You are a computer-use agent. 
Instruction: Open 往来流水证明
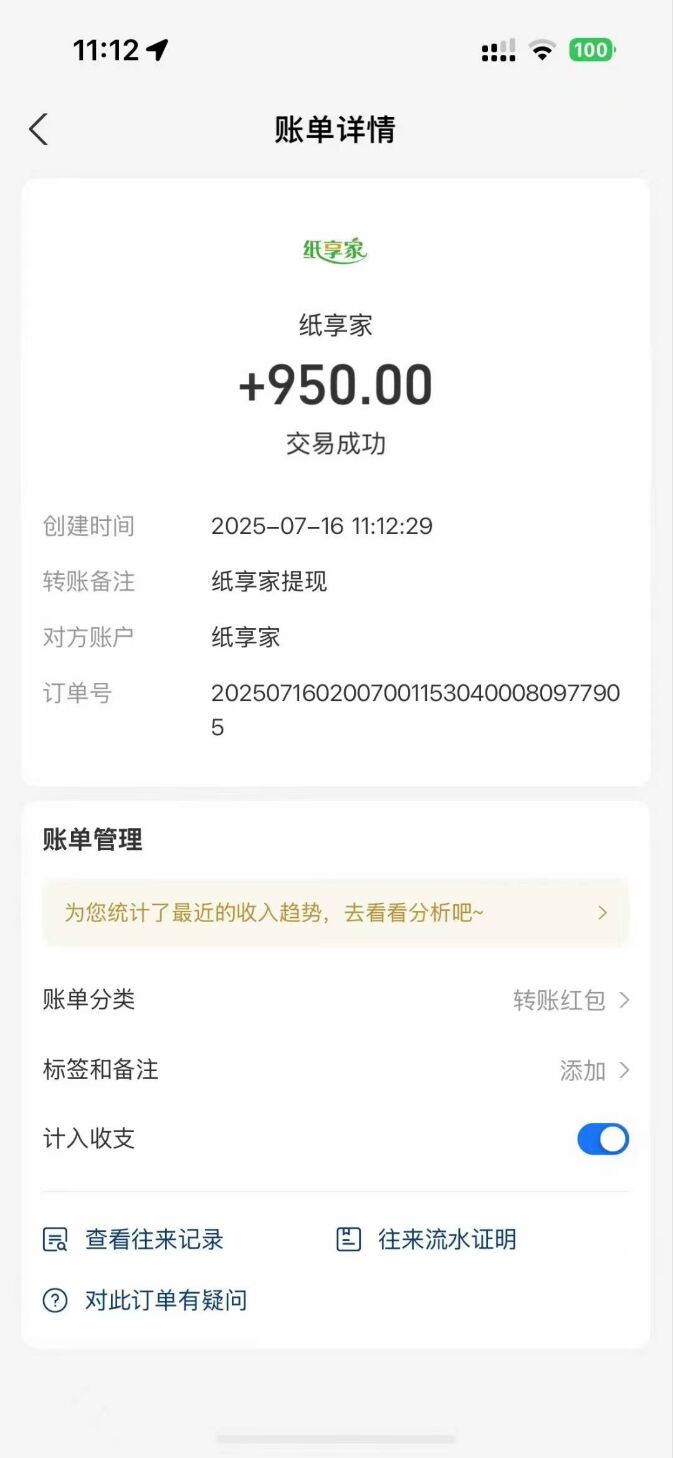427,1240
